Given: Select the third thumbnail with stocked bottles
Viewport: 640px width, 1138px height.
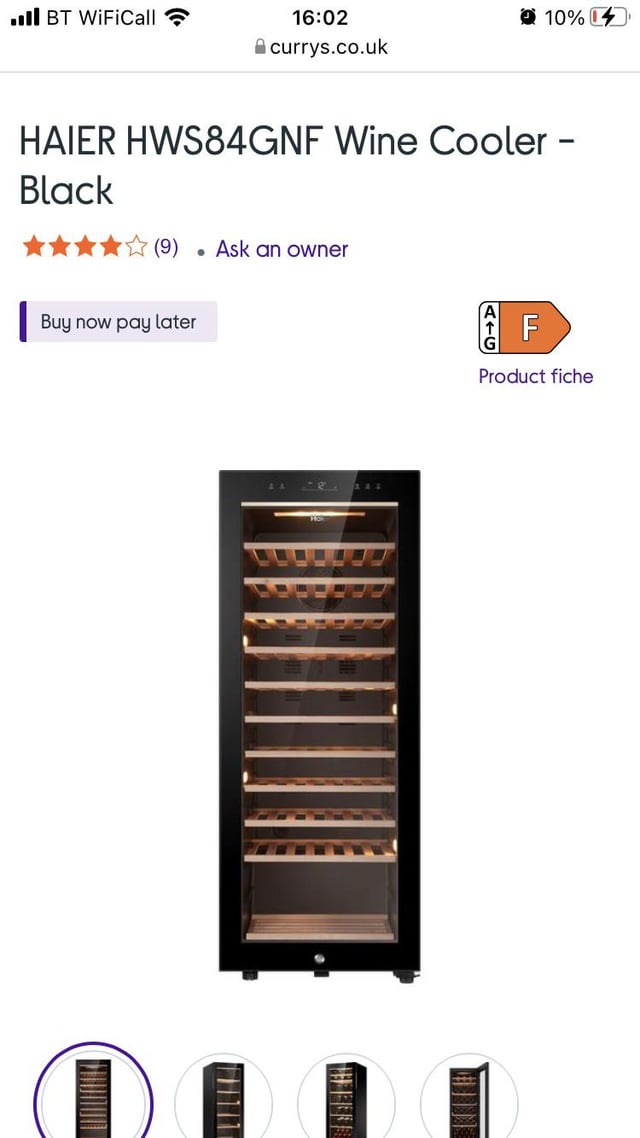Looking at the screenshot, I should click(346, 1097).
